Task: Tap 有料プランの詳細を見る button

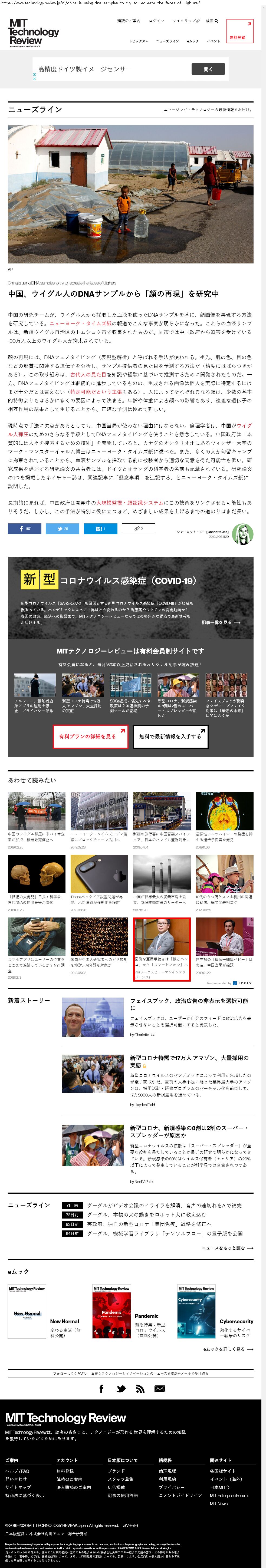Action: point(90,736)
